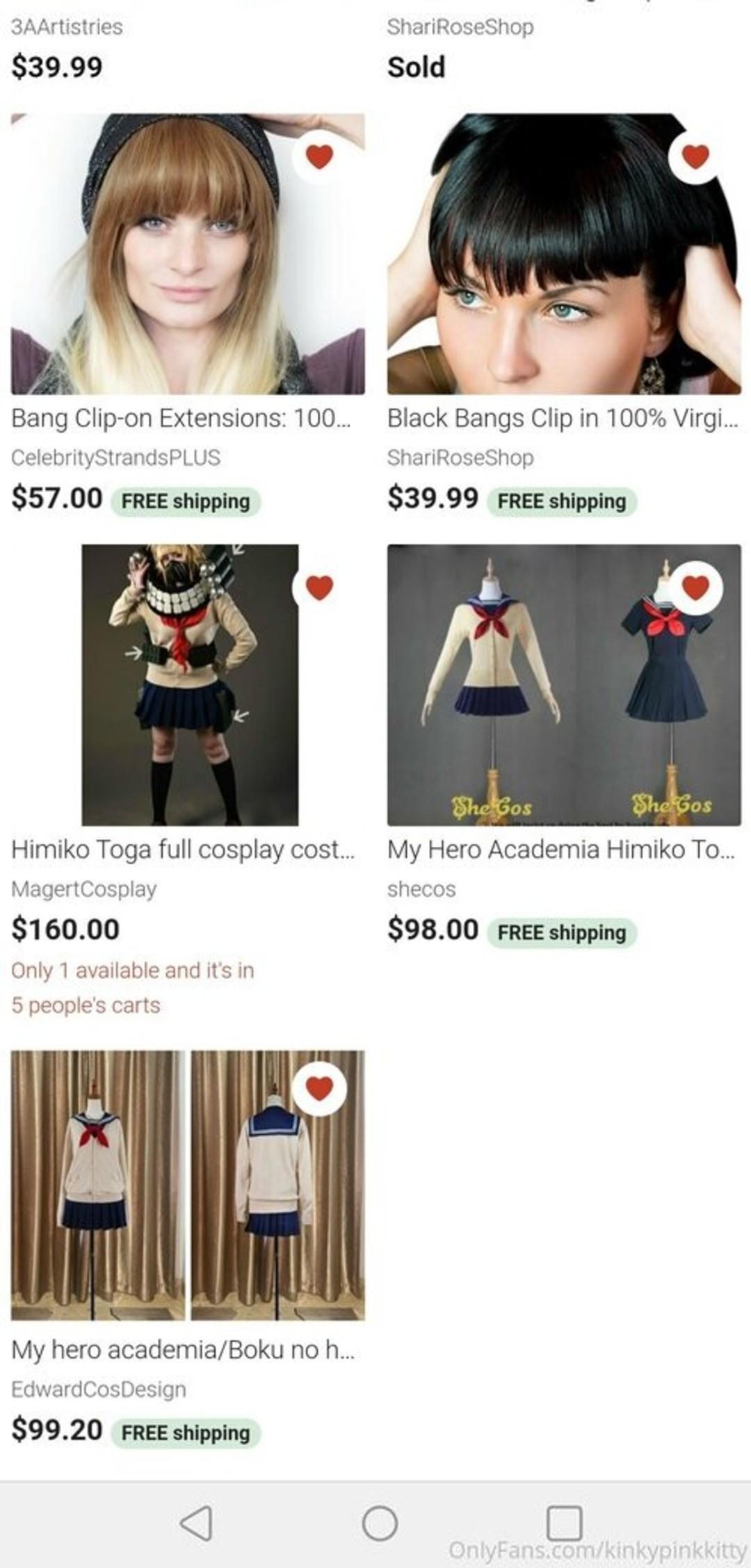Remove heart from Himiko Toga full cosplay
The height and width of the screenshot is (1568, 751).
click(318, 588)
